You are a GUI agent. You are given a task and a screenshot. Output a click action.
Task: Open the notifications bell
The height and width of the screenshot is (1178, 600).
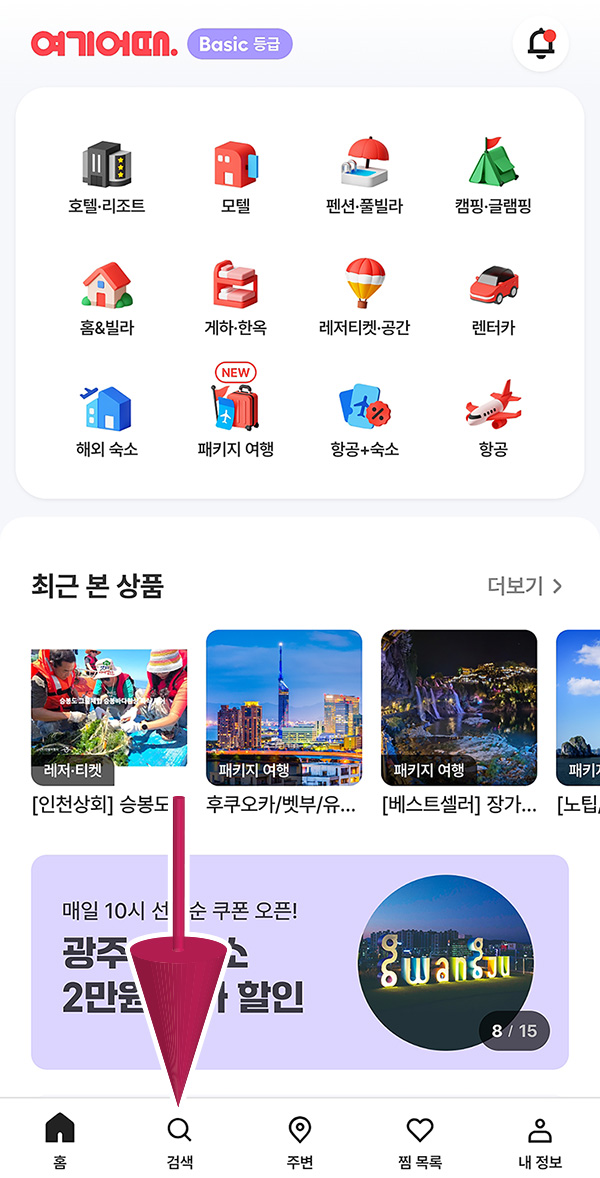(540, 44)
